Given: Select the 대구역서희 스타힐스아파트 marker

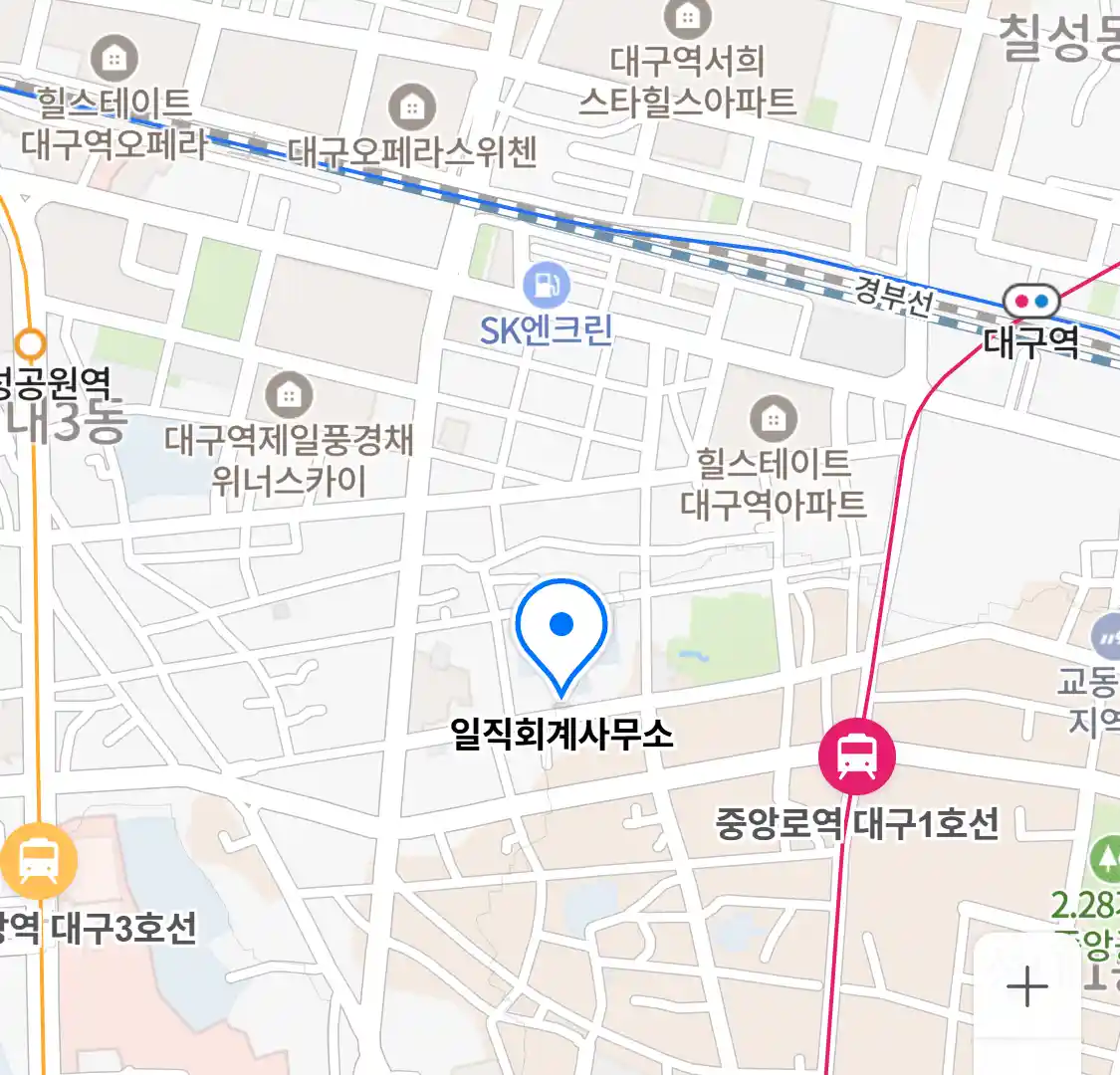Looking at the screenshot, I should click(687, 18).
